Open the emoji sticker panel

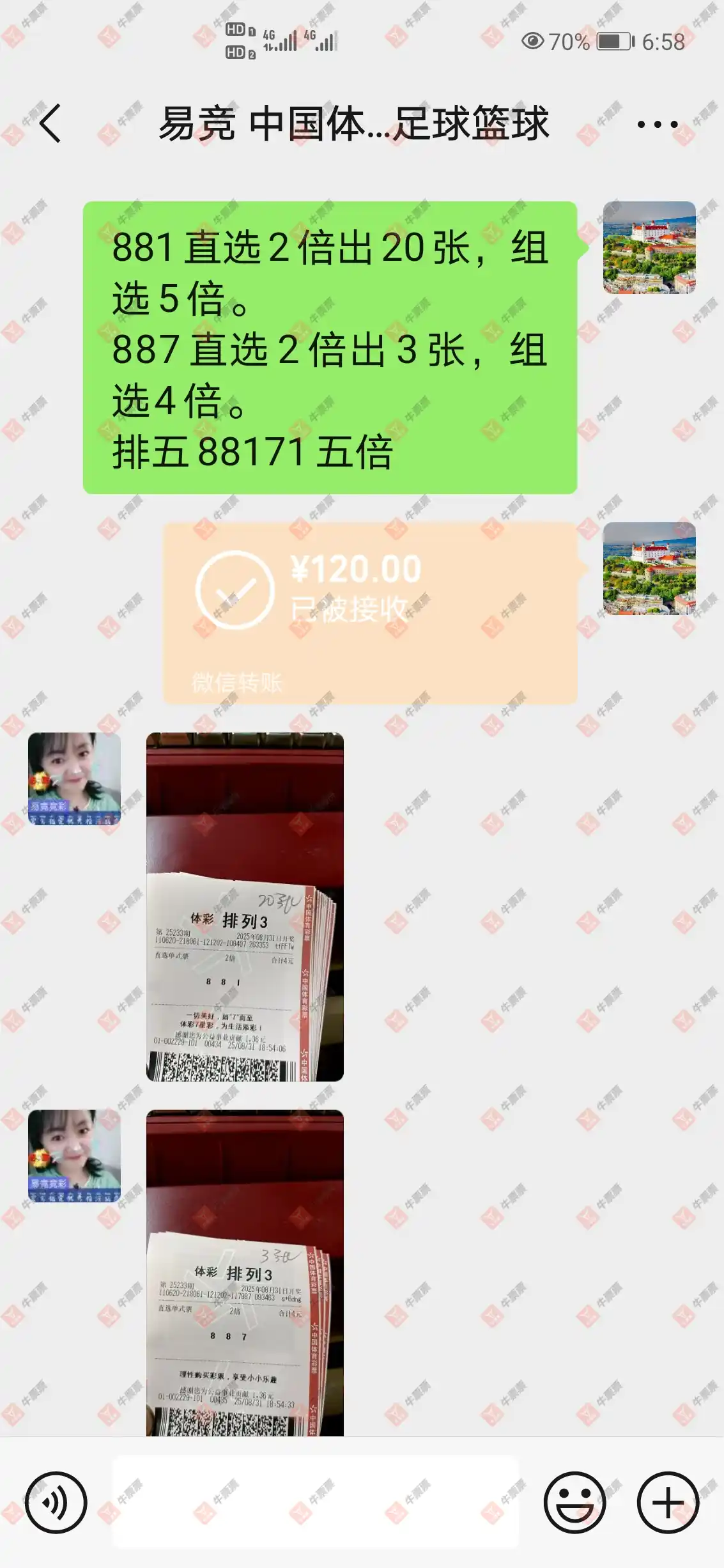tap(574, 1502)
